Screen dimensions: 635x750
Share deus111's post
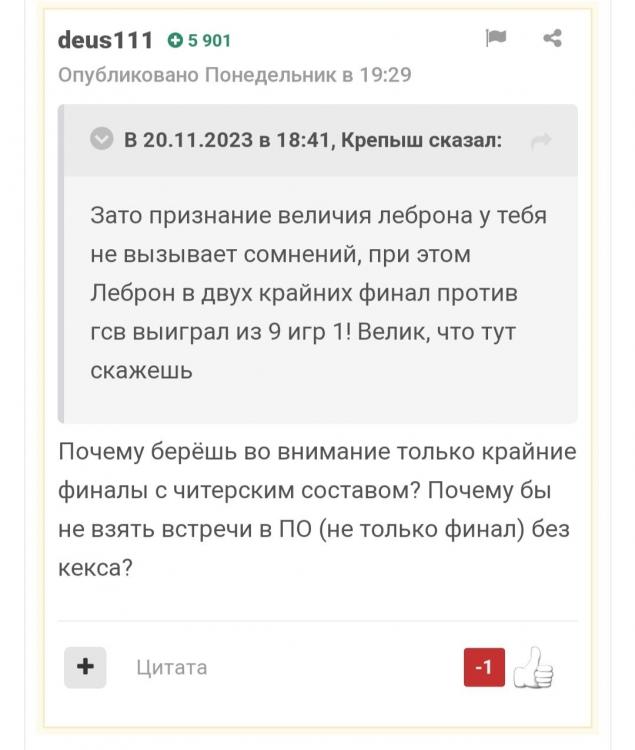(x=552, y=38)
